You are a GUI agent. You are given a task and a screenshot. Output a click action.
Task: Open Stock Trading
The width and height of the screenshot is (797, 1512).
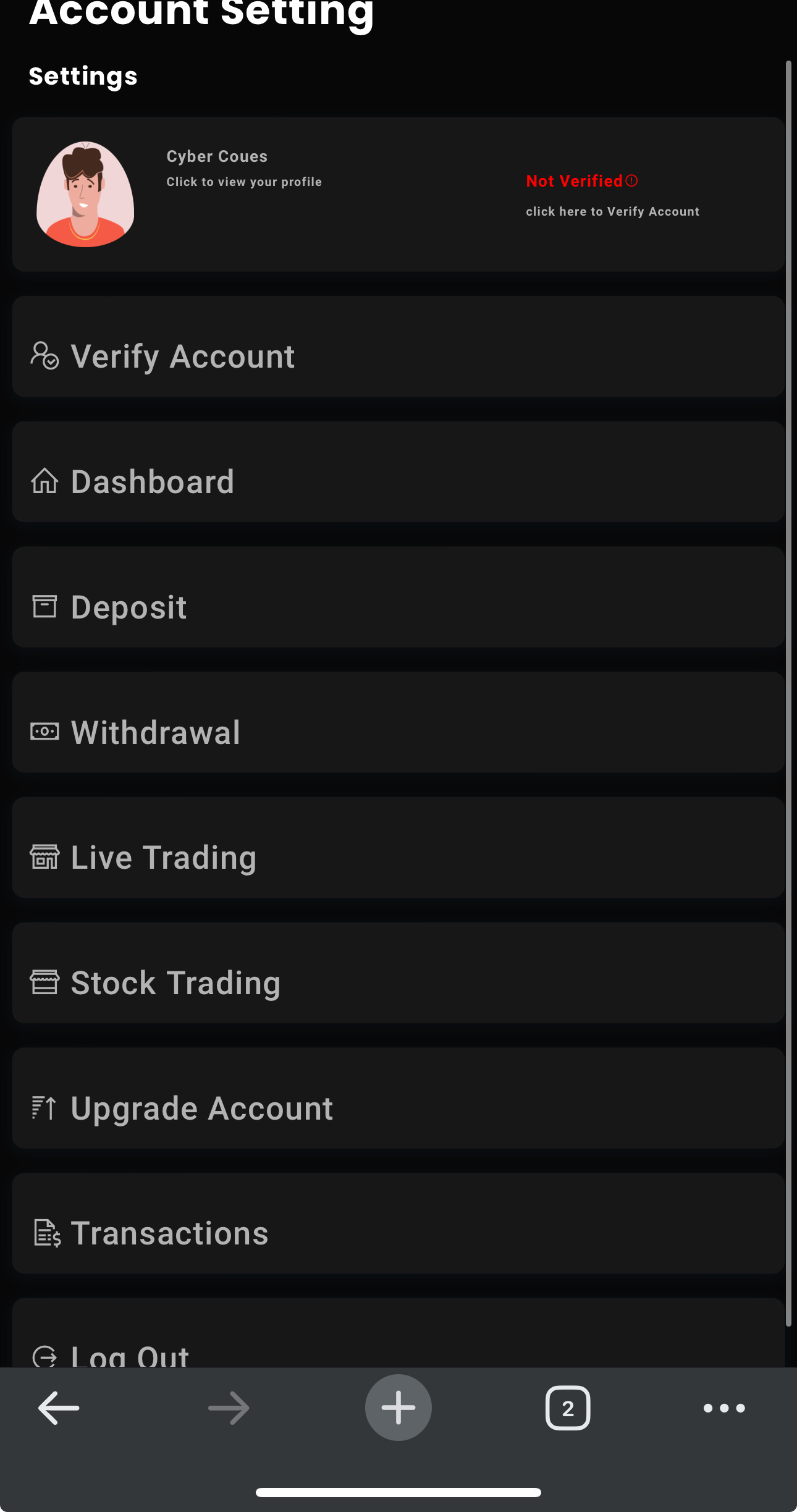click(x=399, y=973)
